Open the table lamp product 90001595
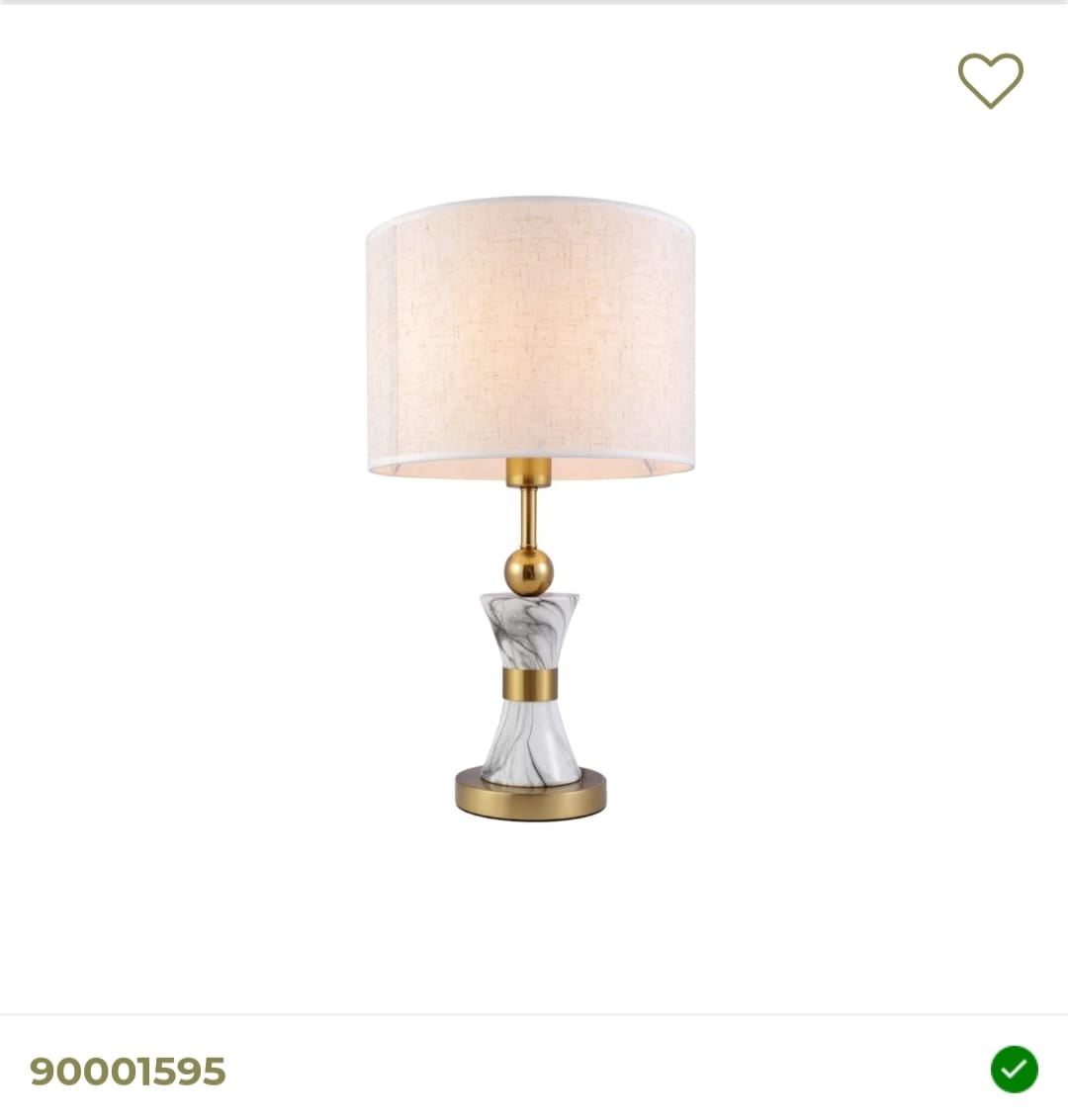The image size is (1068, 1120). pos(531,508)
